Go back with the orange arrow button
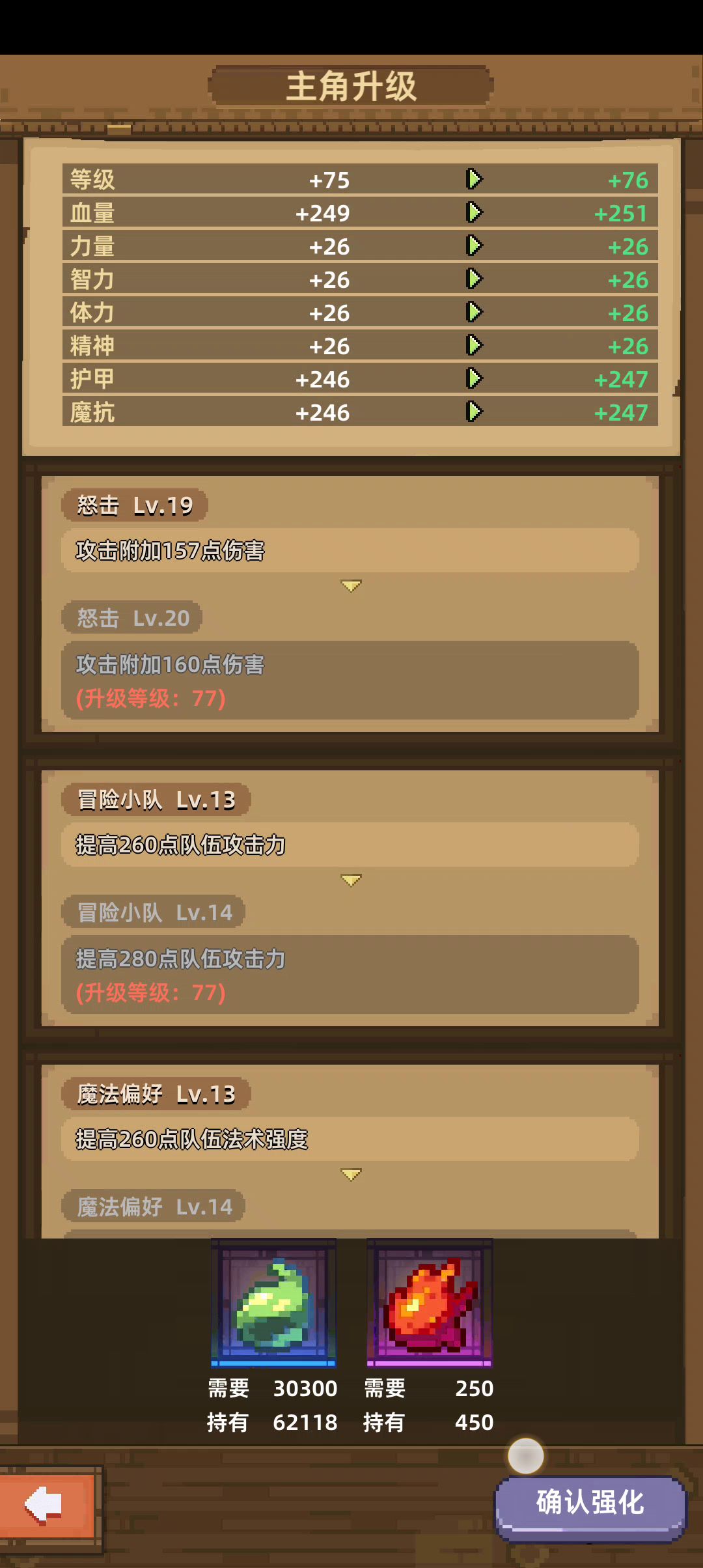 47,1504
